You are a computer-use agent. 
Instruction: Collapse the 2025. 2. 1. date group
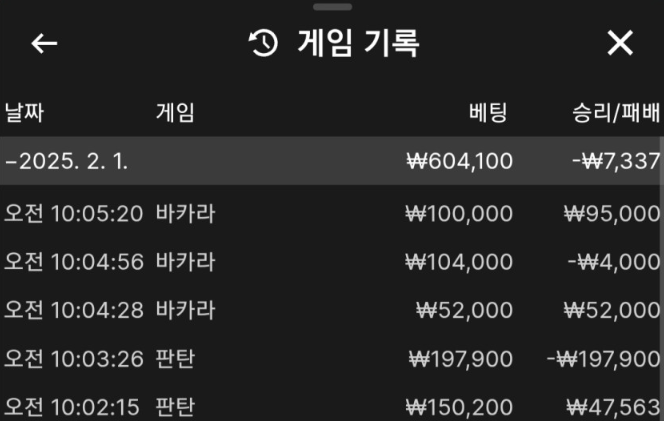point(70,161)
